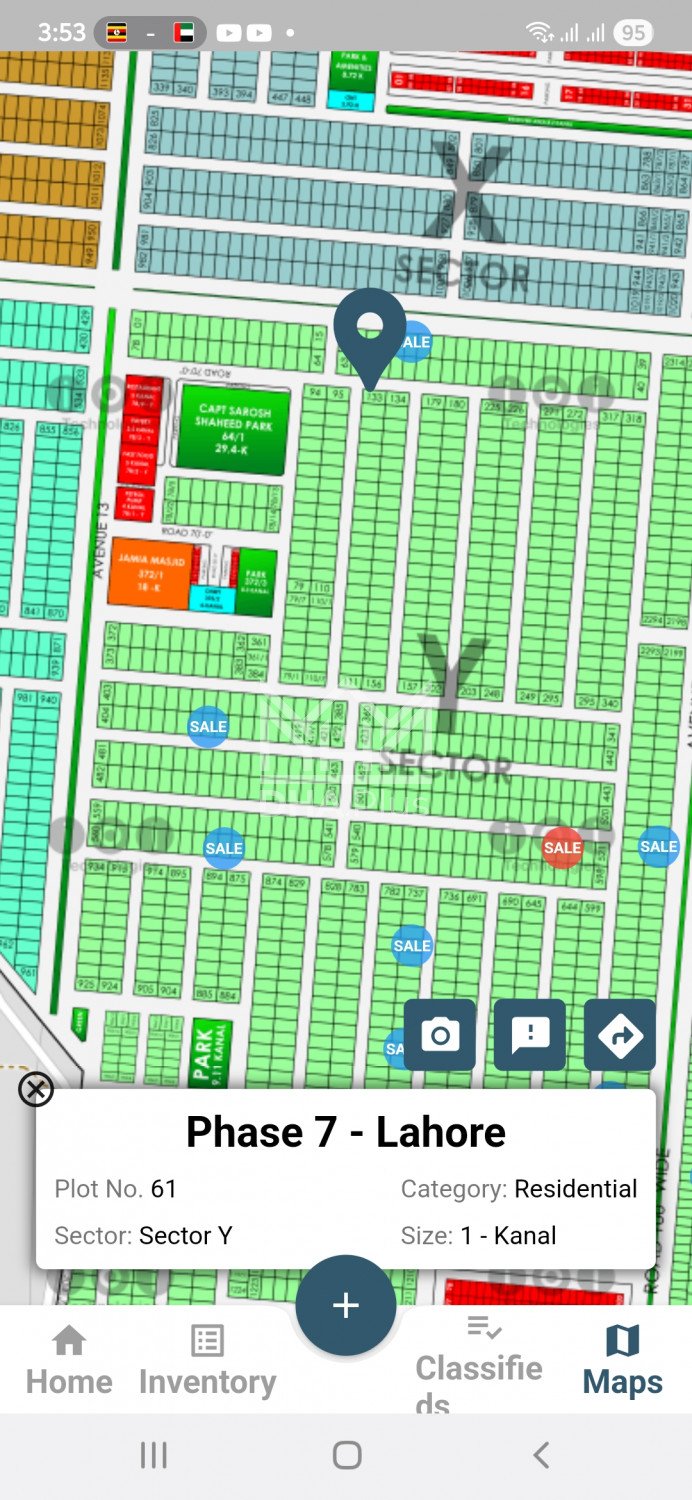The height and width of the screenshot is (1500, 692).
Task: Open the Inventory tab
Action: click(x=207, y=1360)
